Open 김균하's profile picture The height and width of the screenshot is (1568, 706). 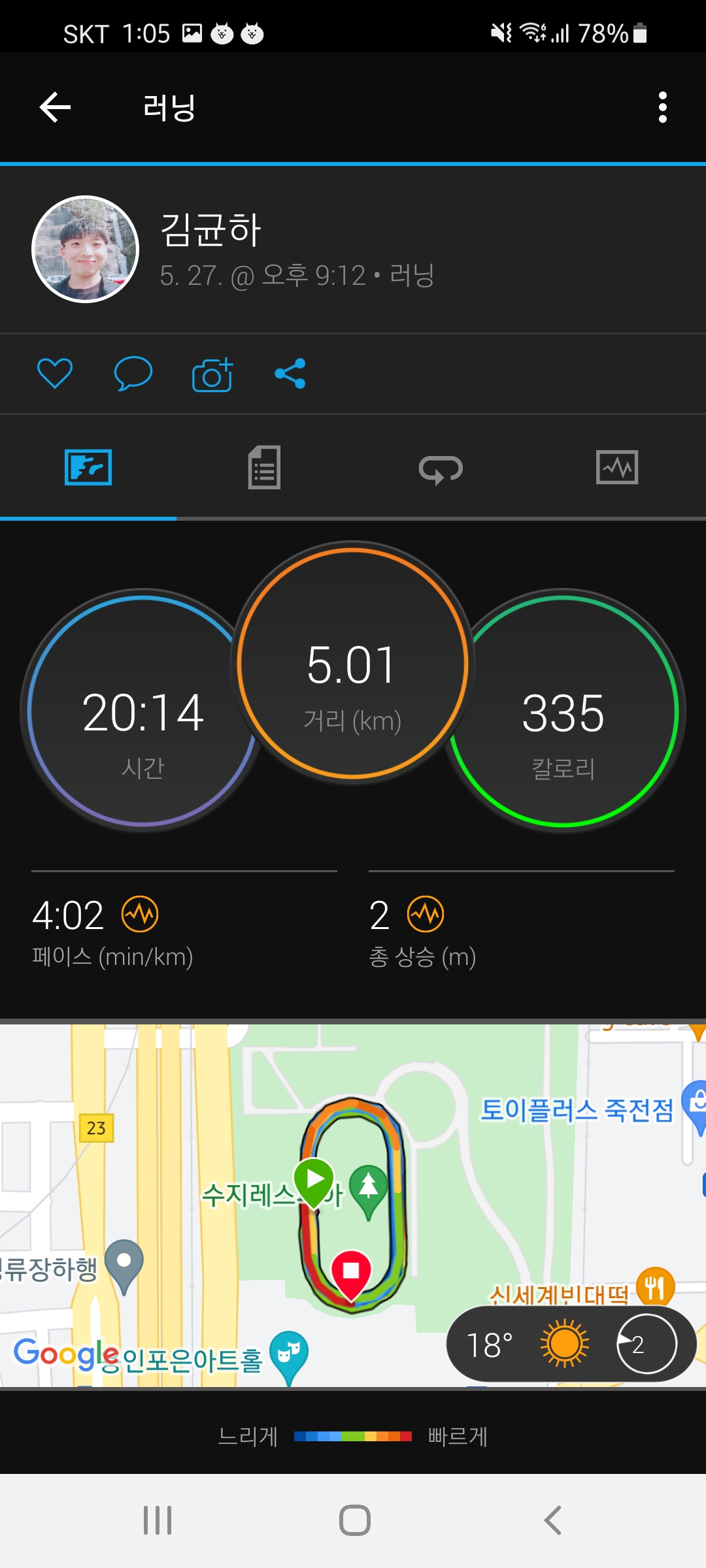click(x=86, y=249)
